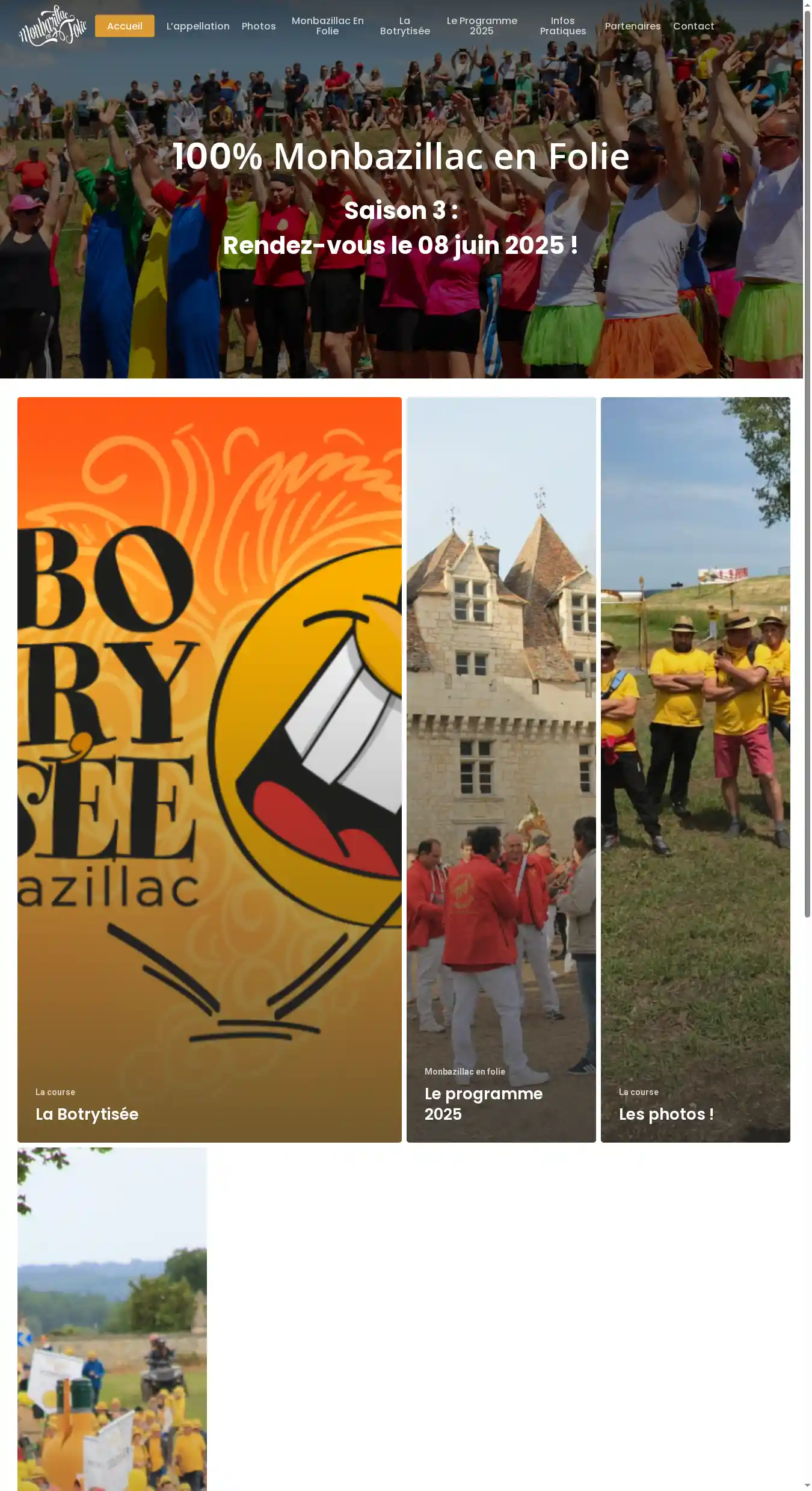Screen dimensions: 812x1491
Task: Open the L'appellation page
Action: pos(198,26)
